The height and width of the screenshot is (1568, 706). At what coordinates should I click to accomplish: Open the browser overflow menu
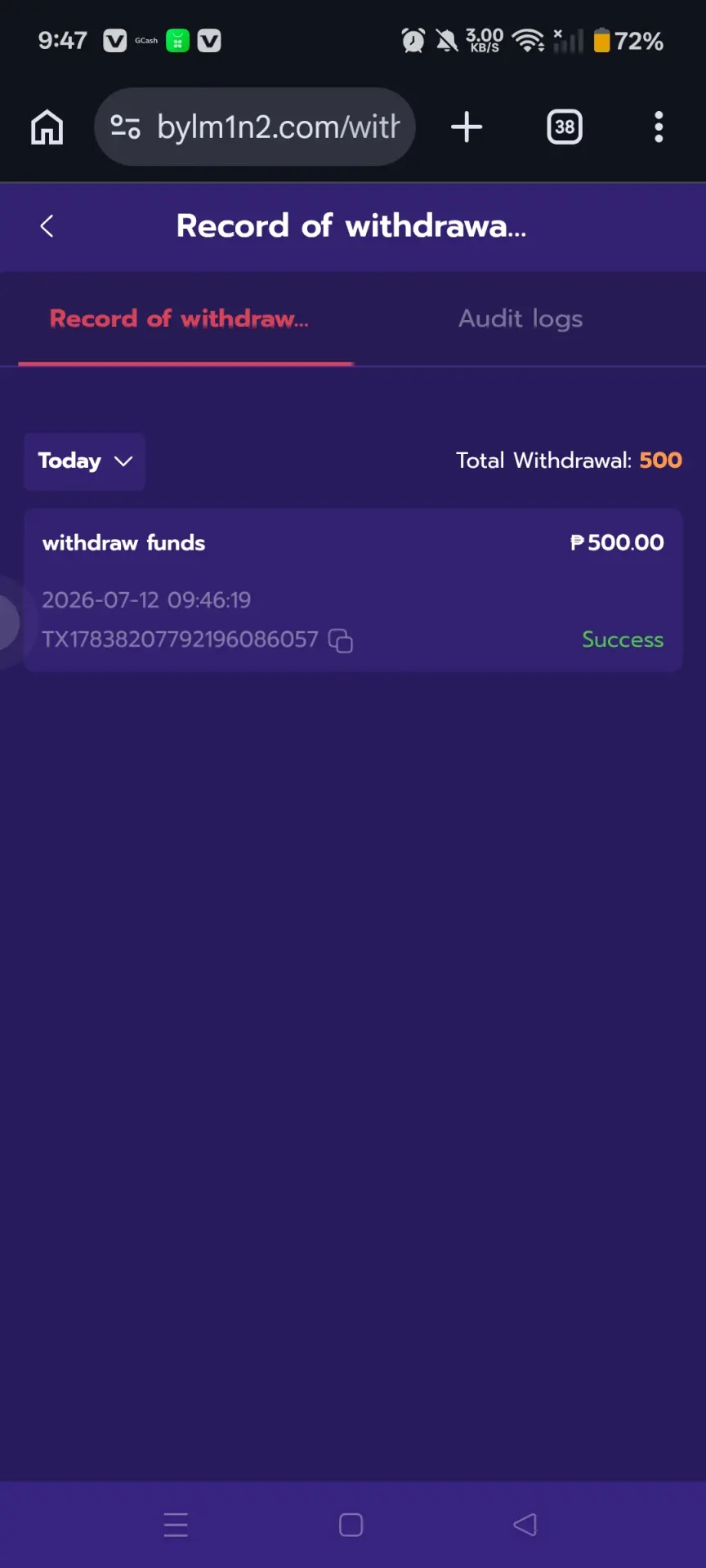[659, 127]
